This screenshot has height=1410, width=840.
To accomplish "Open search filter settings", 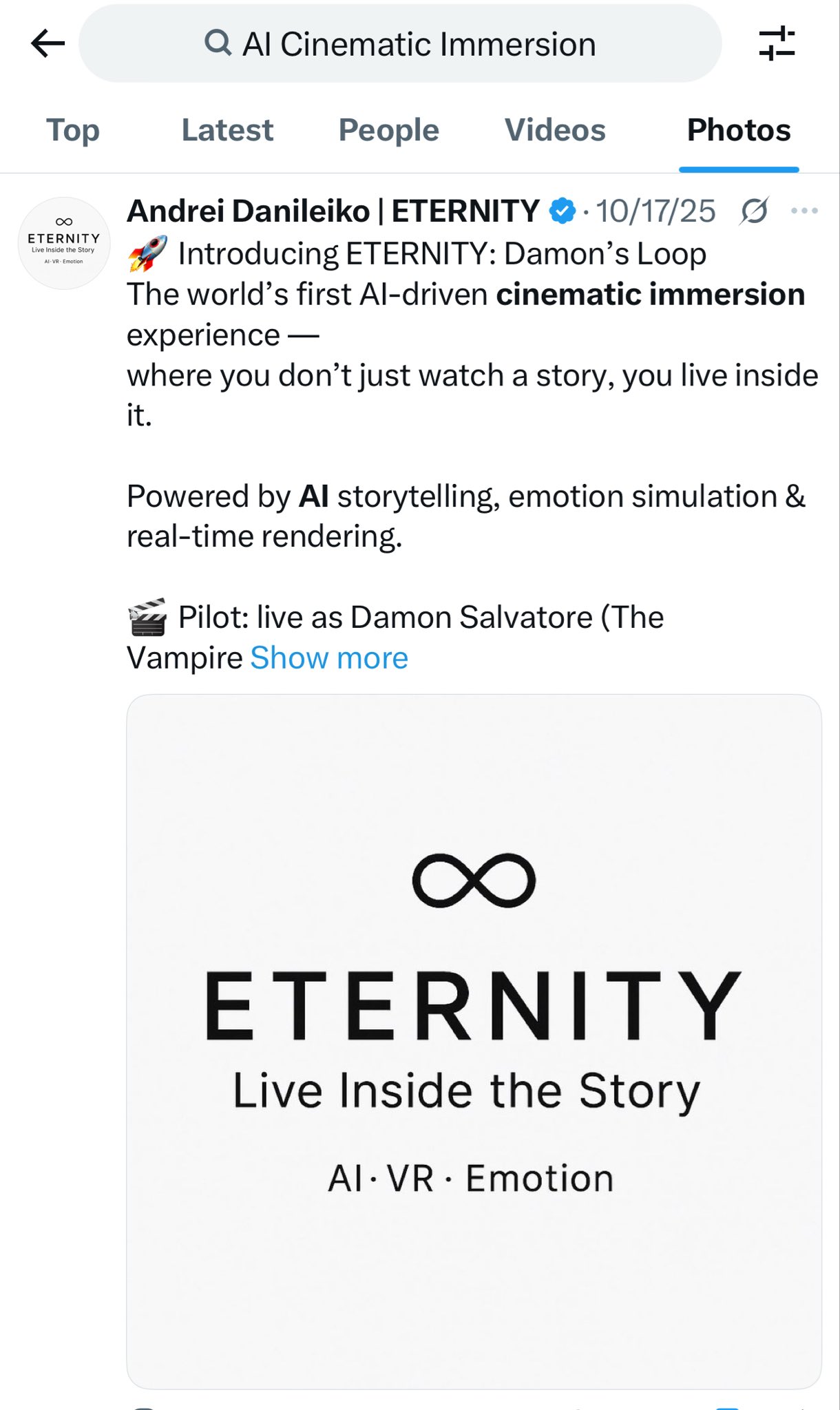I will click(x=777, y=44).
